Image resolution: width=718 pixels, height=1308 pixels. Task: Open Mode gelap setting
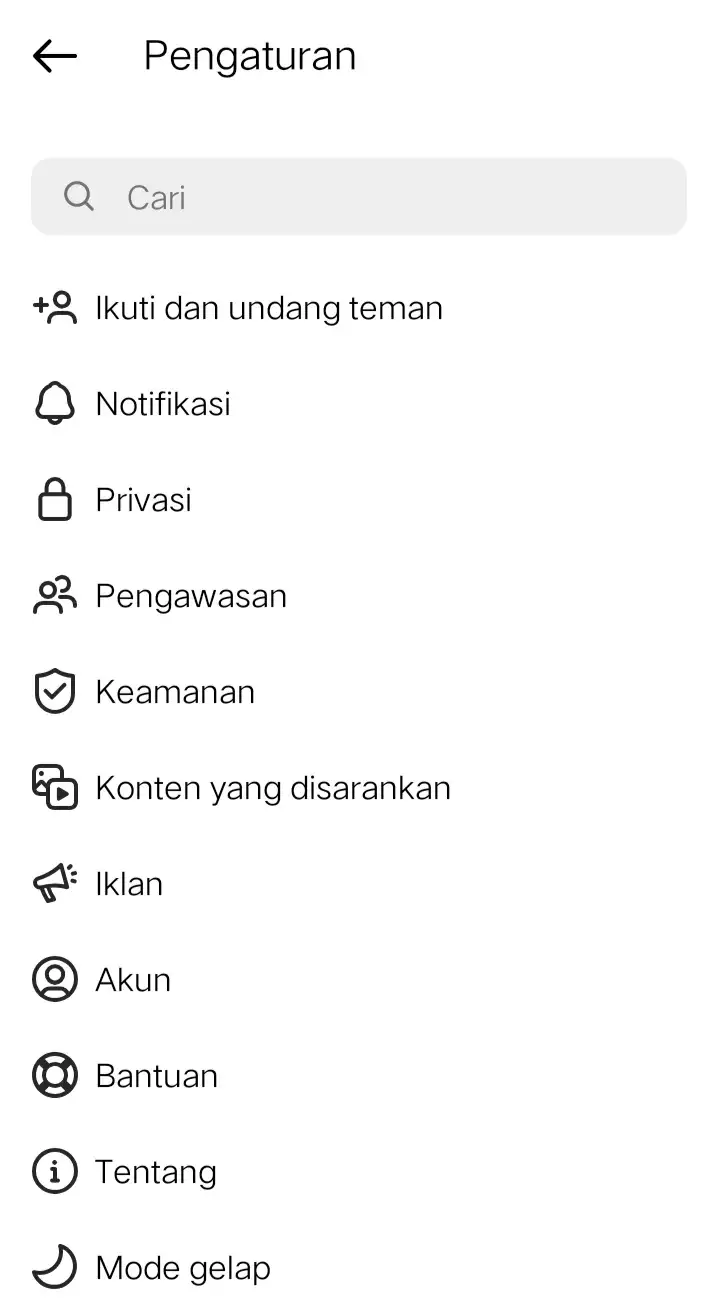click(x=359, y=1266)
